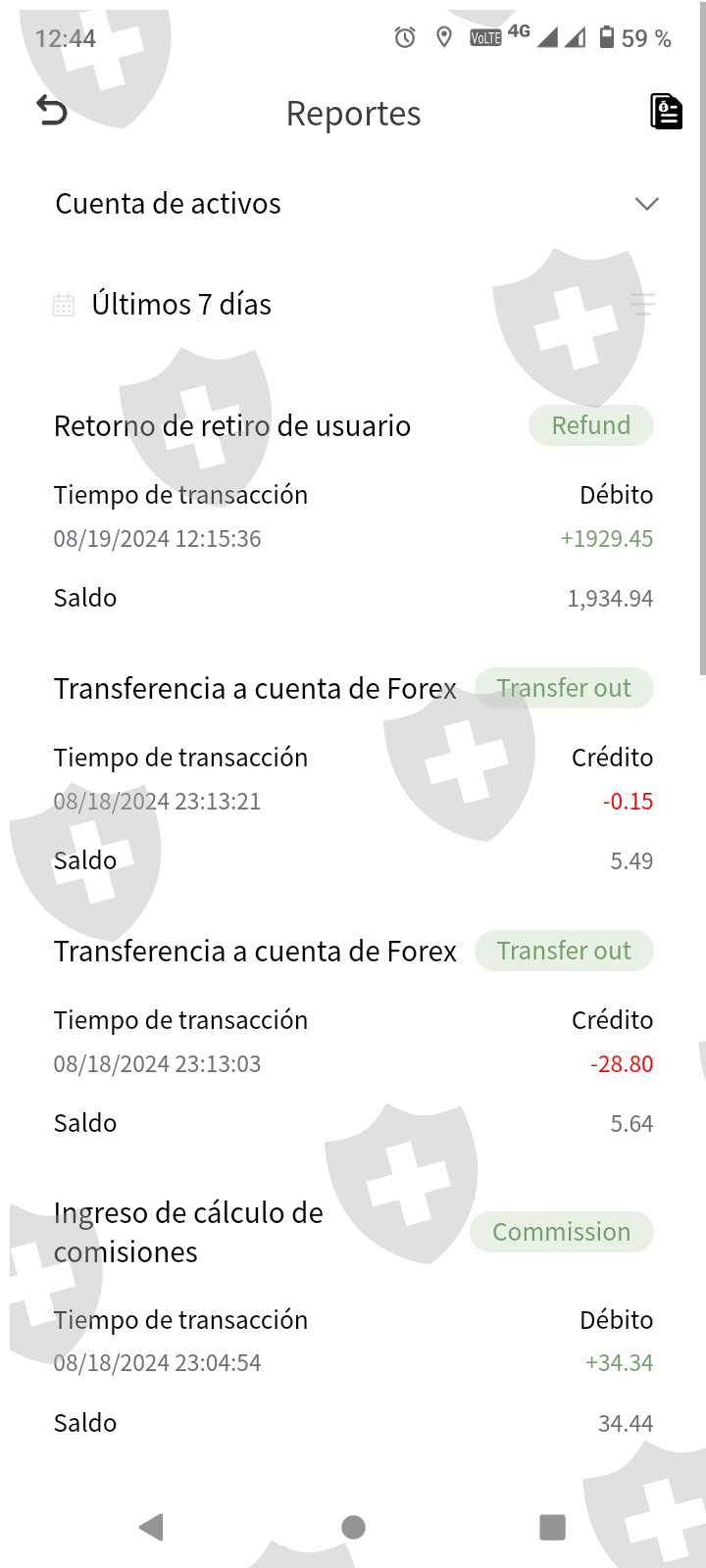Tap the system home button
This screenshot has width=706, height=1568.
(354, 1527)
